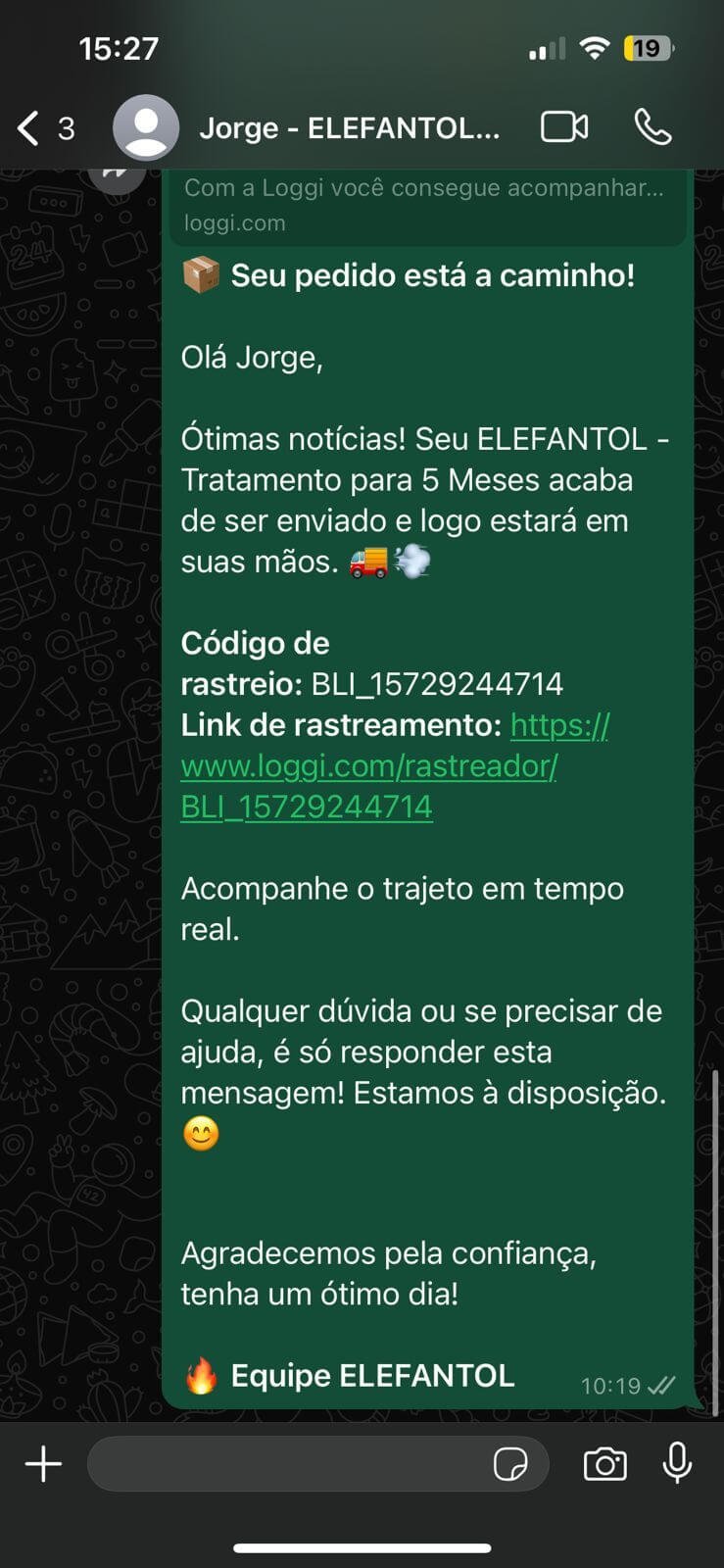The width and height of the screenshot is (724, 1568).
Task: Open the attachment plus menu
Action: [x=43, y=1464]
